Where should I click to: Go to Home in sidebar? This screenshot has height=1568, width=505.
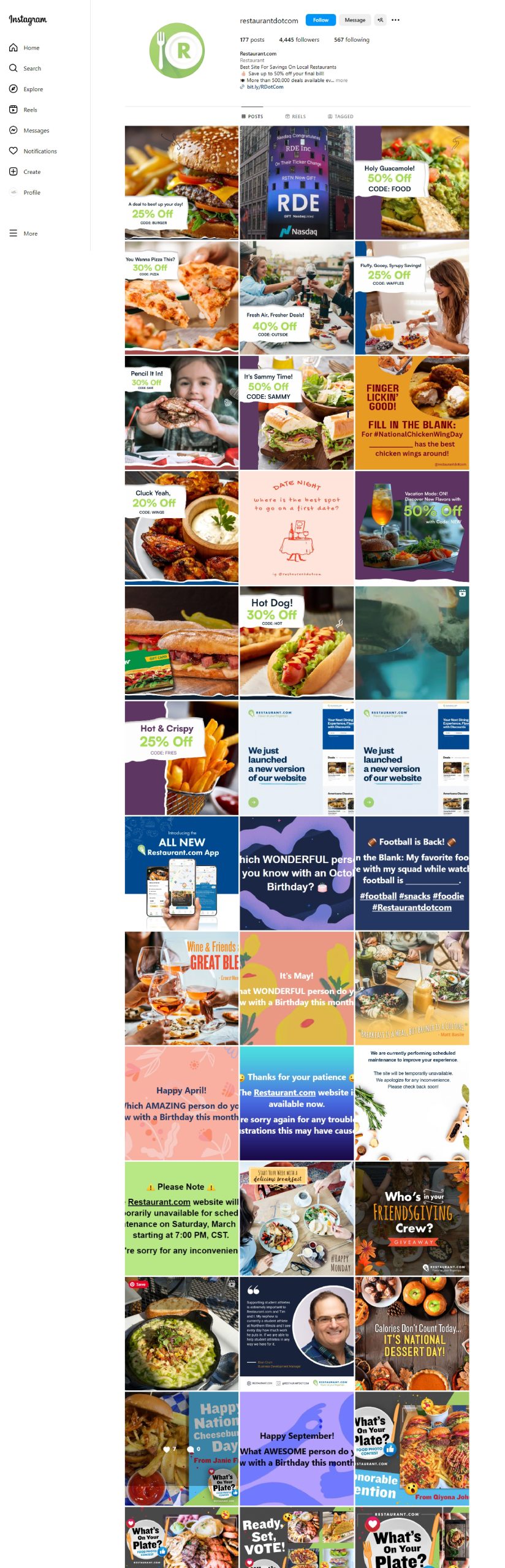31,48
